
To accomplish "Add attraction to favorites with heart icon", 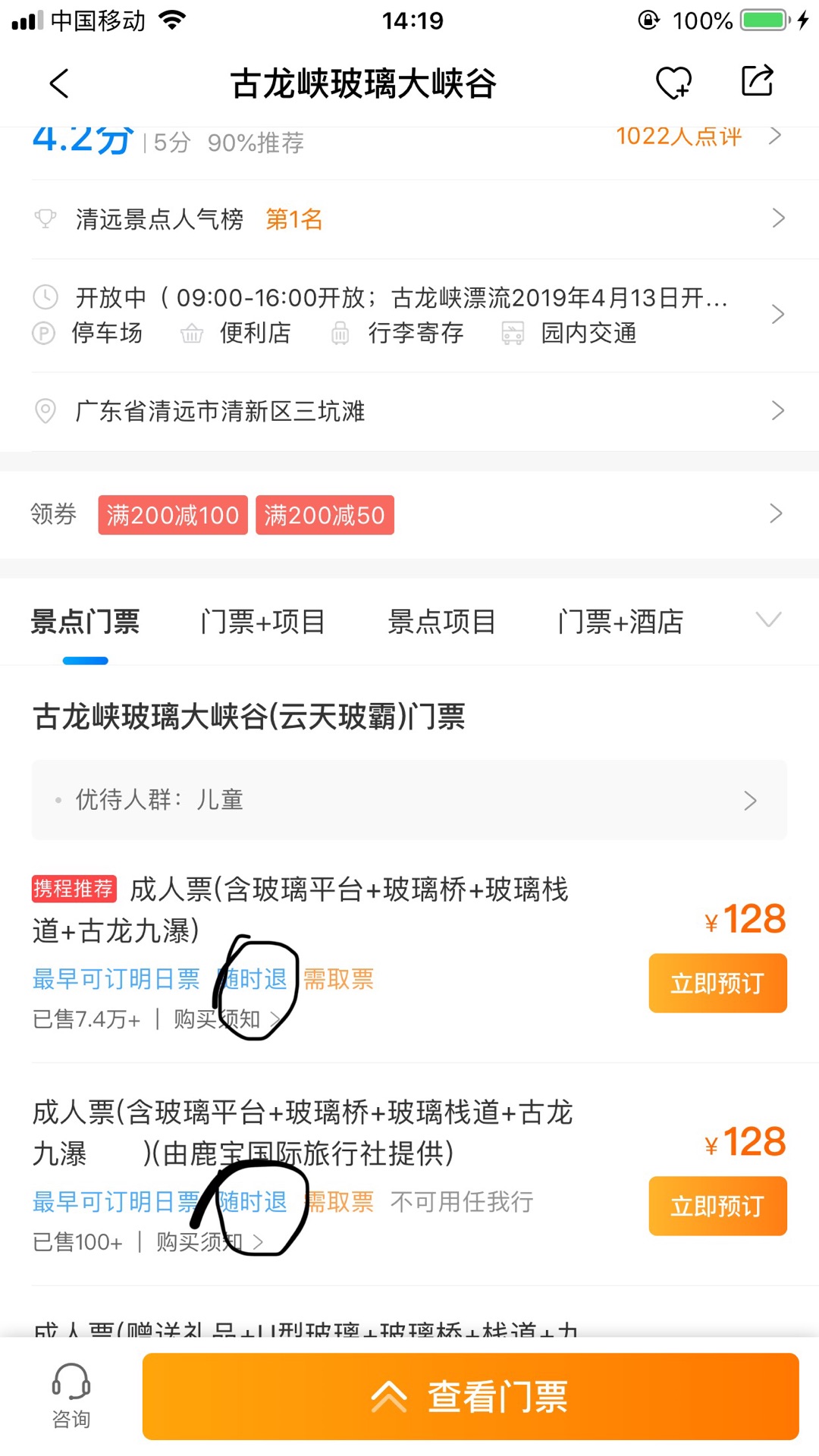I will pos(673,82).
